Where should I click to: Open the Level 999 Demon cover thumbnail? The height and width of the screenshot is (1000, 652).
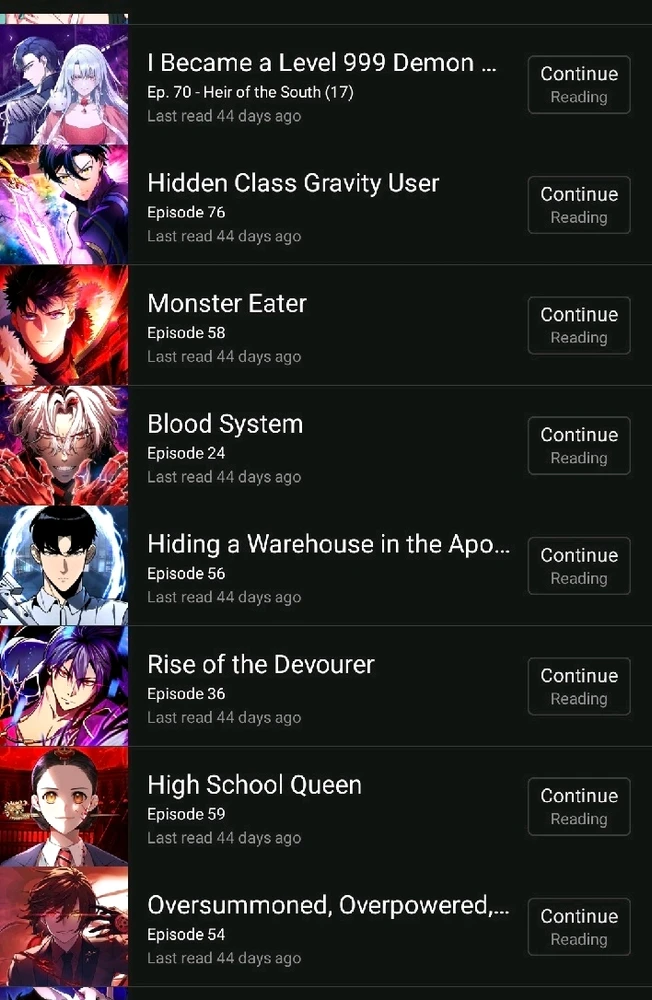point(64,85)
